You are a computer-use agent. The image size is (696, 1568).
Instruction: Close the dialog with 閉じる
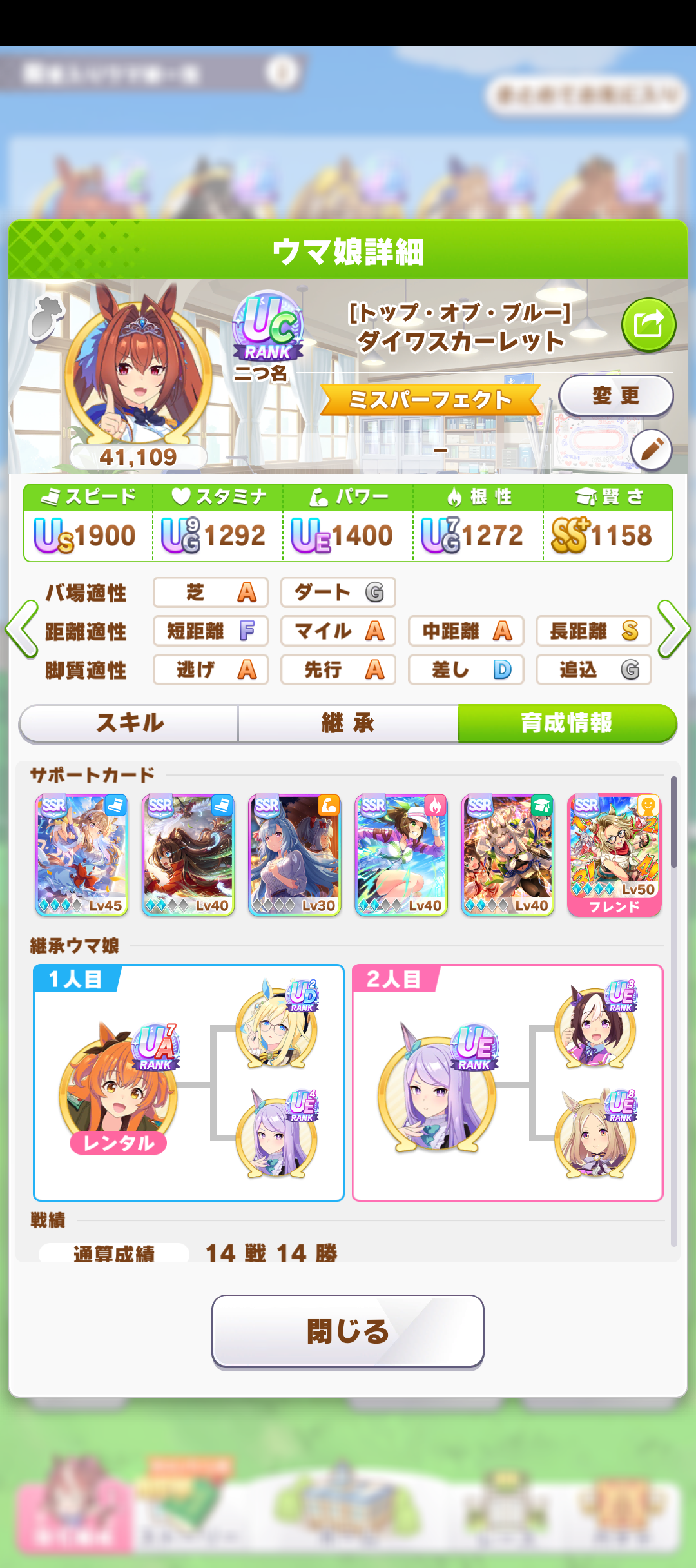pyautogui.click(x=348, y=1331)
